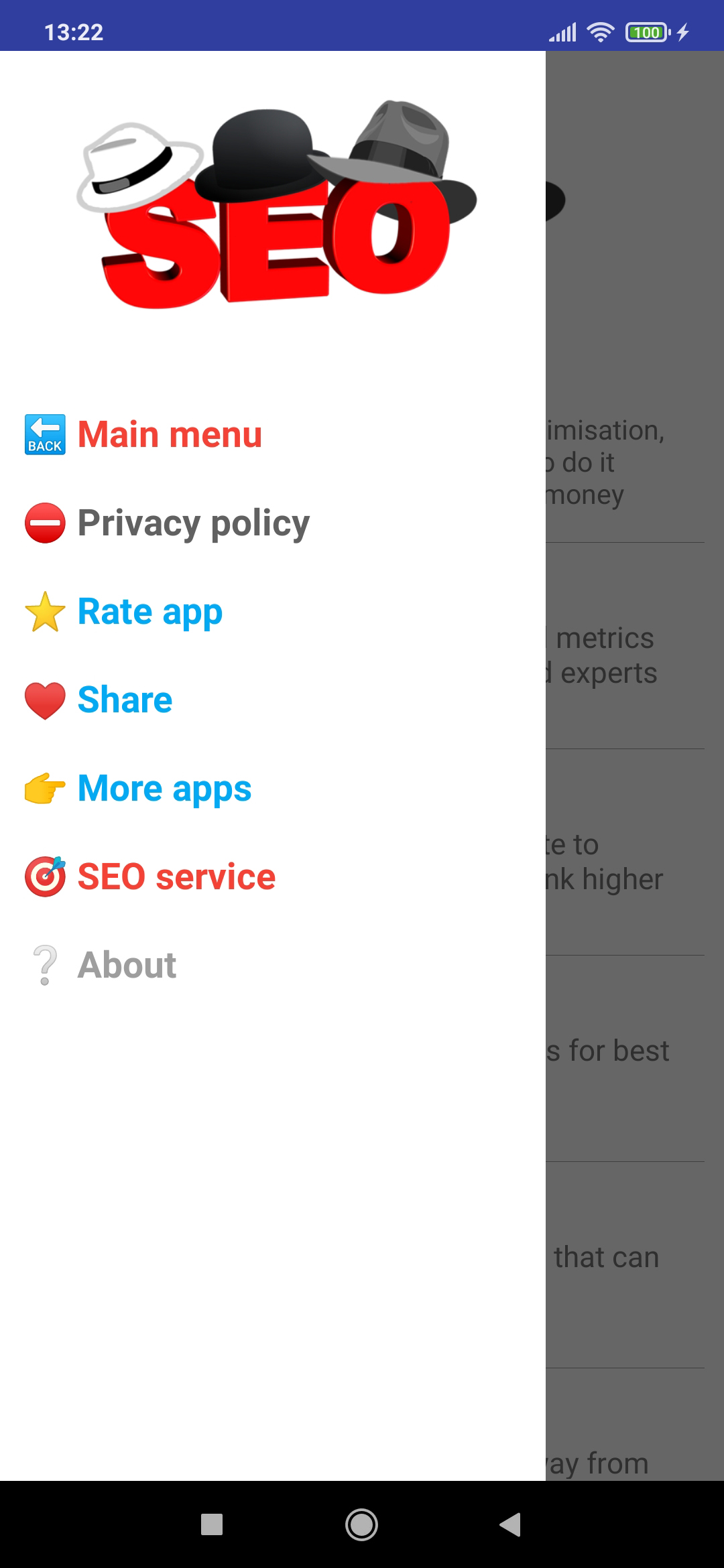The width and height of the screenshot is (724, 1568).
Task: Tap the system back button
Action: (x=511, y=1524)
